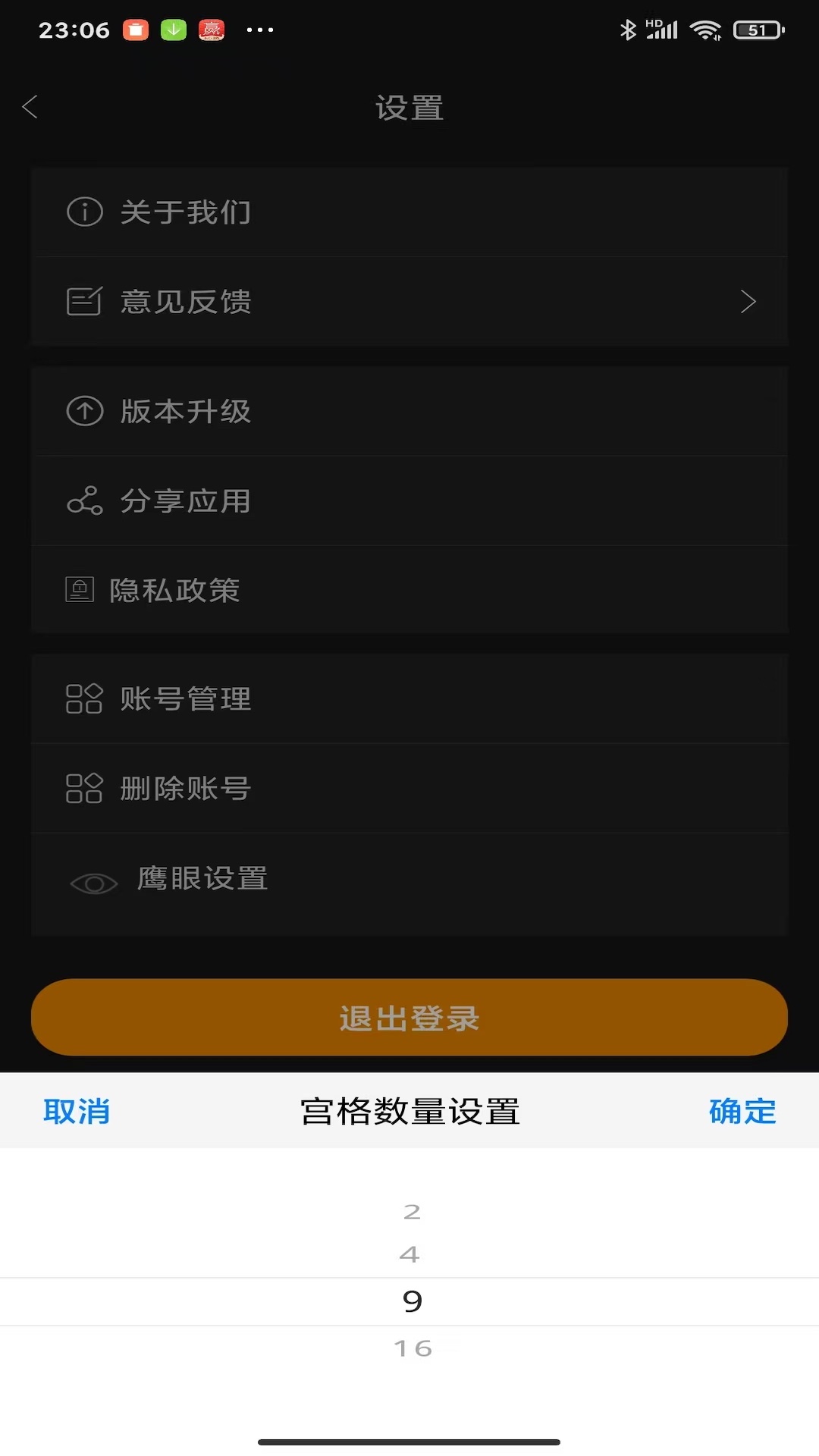Open the 关于我们 menu entry

pyautogui.click(x=186, y=212)
